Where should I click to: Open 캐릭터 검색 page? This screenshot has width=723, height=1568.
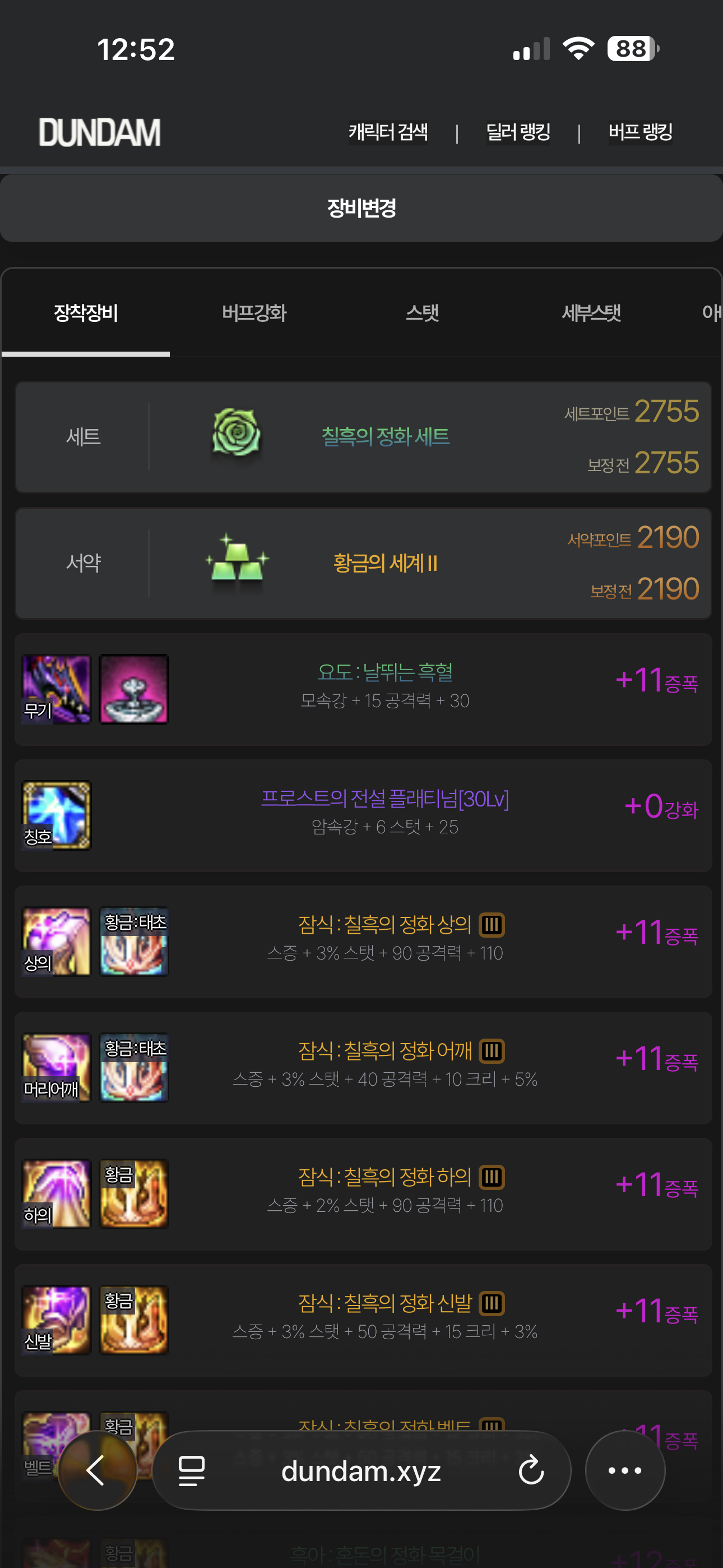coord(388,132)
